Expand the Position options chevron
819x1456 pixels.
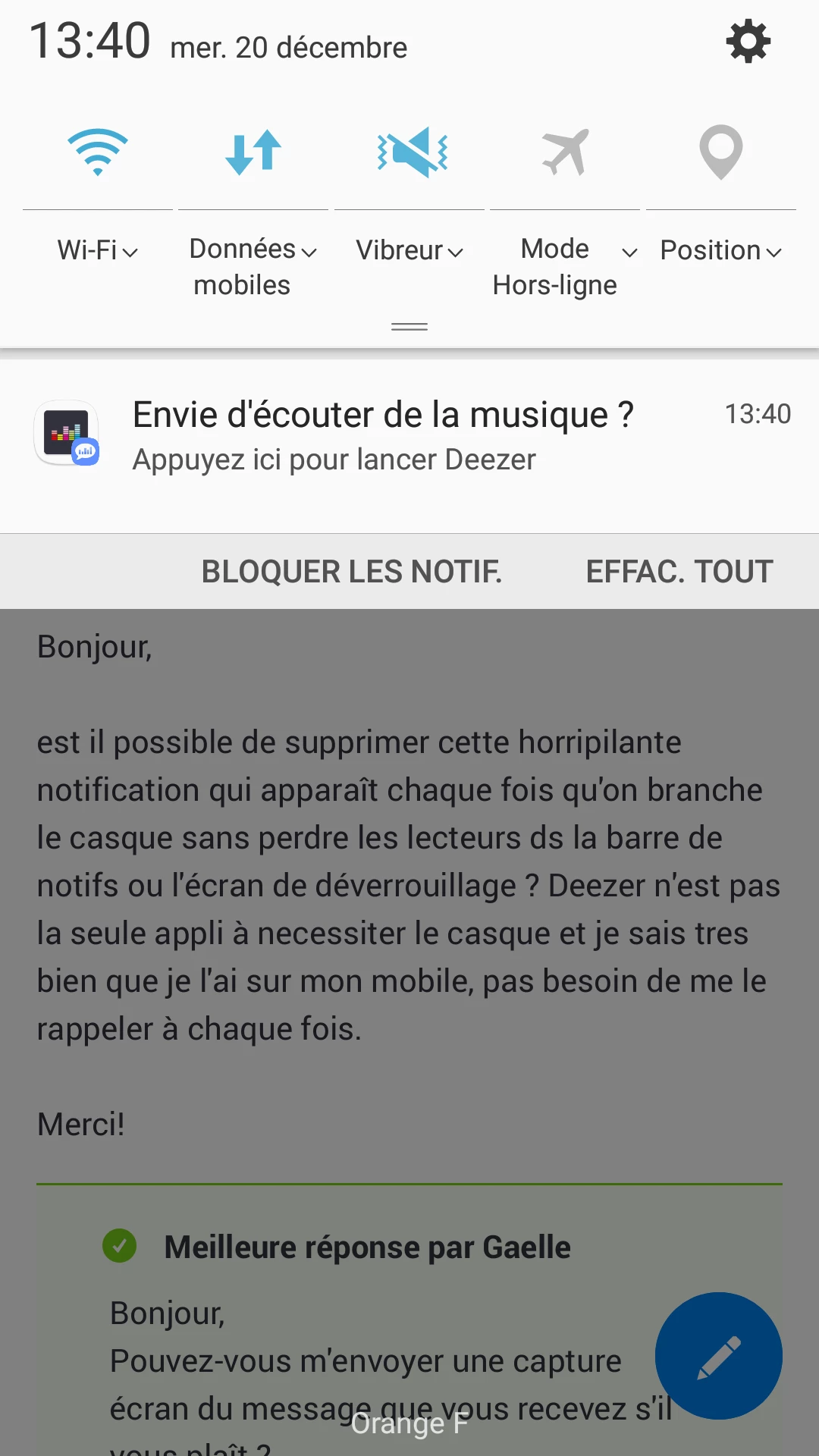(x=773, y=253)
